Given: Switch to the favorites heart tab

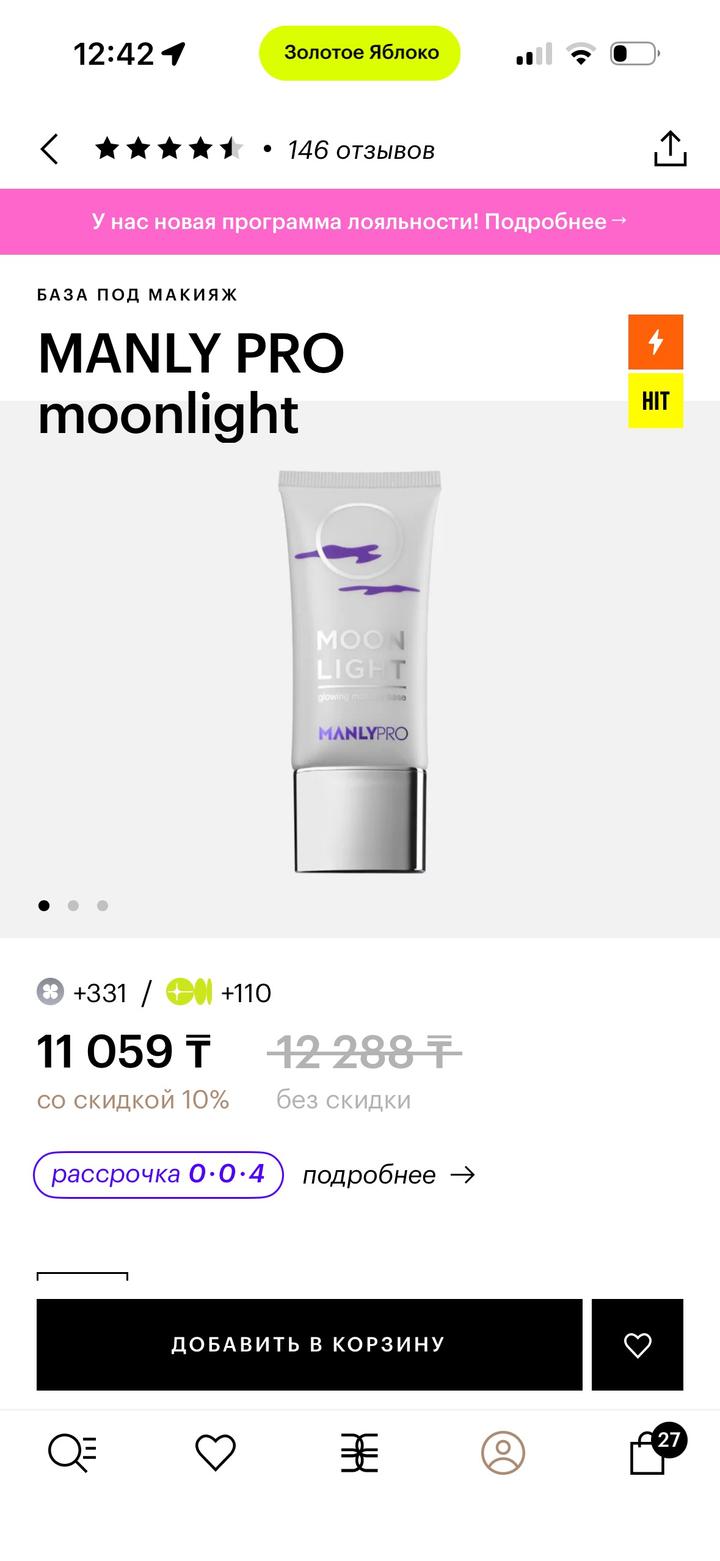Looking at the screenshot, I should pos(215,1452).
